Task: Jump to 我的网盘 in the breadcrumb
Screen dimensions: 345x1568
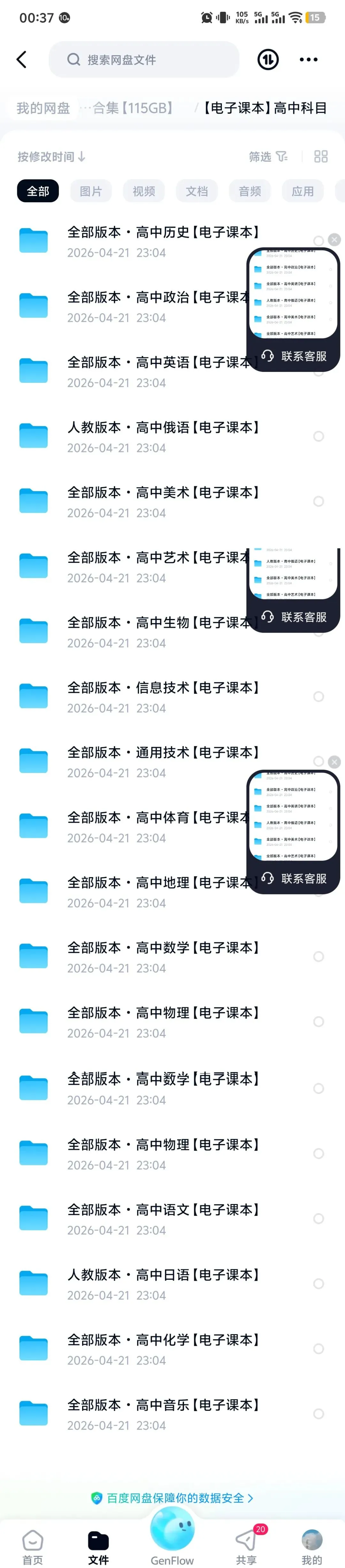Action: (43, 108)
